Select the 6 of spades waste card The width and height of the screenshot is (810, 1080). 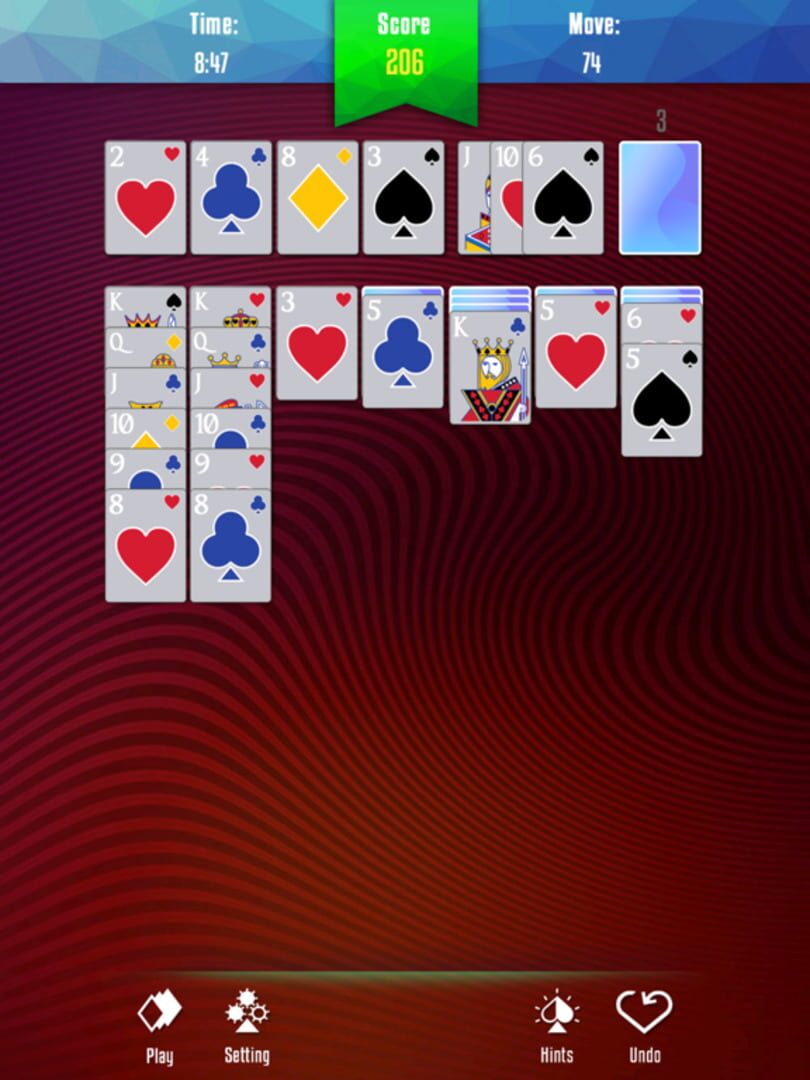565,197
